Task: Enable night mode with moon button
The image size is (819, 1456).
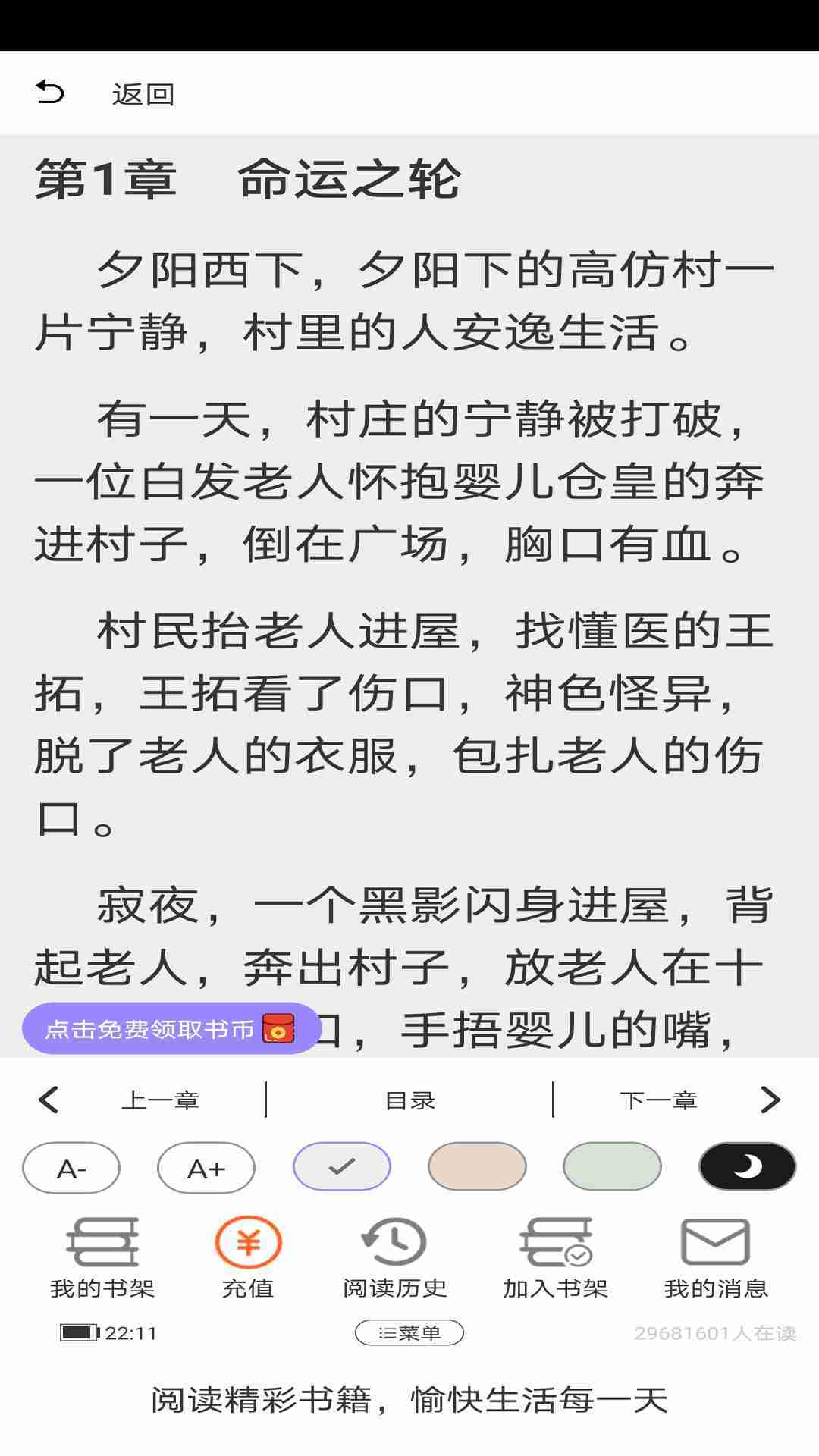Action: (x=747, y=1166)
